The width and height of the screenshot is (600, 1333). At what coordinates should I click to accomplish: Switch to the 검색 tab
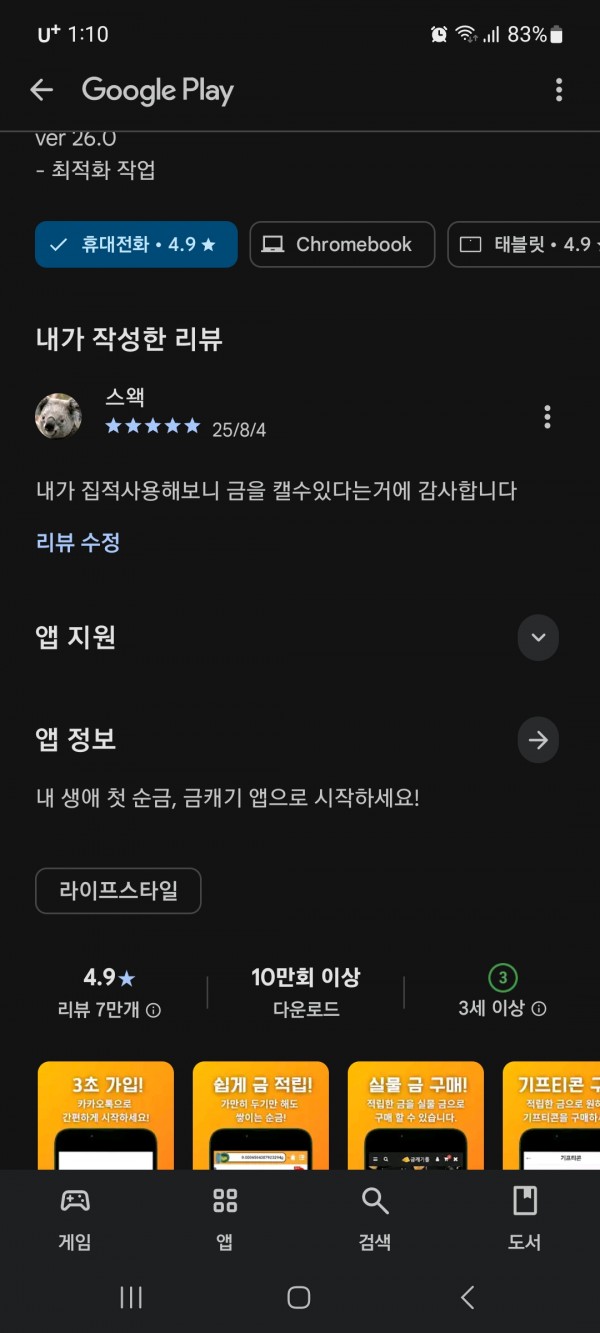click(375, 1218)
